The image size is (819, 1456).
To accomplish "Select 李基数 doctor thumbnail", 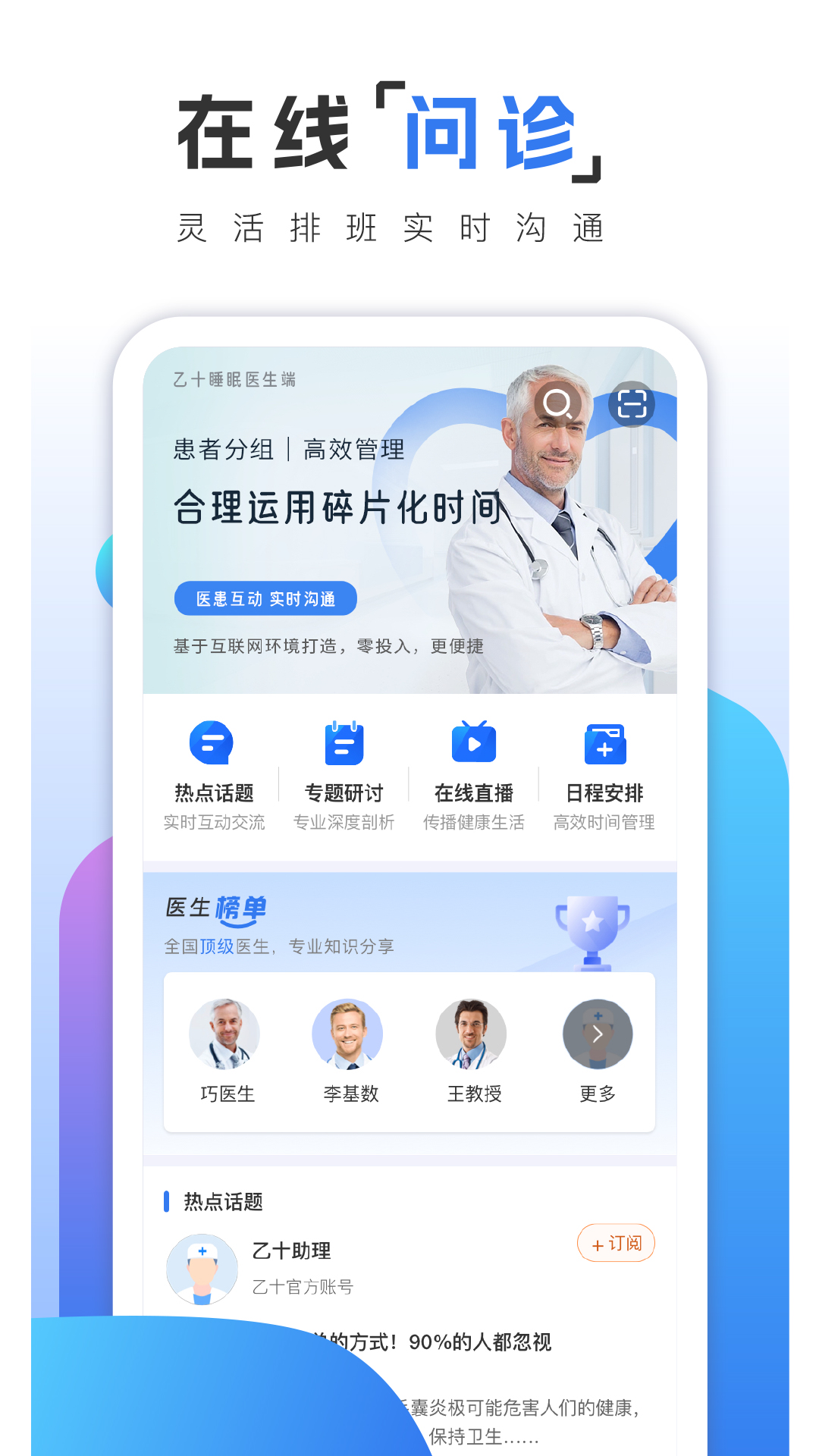I will [x=350, y=1034].
